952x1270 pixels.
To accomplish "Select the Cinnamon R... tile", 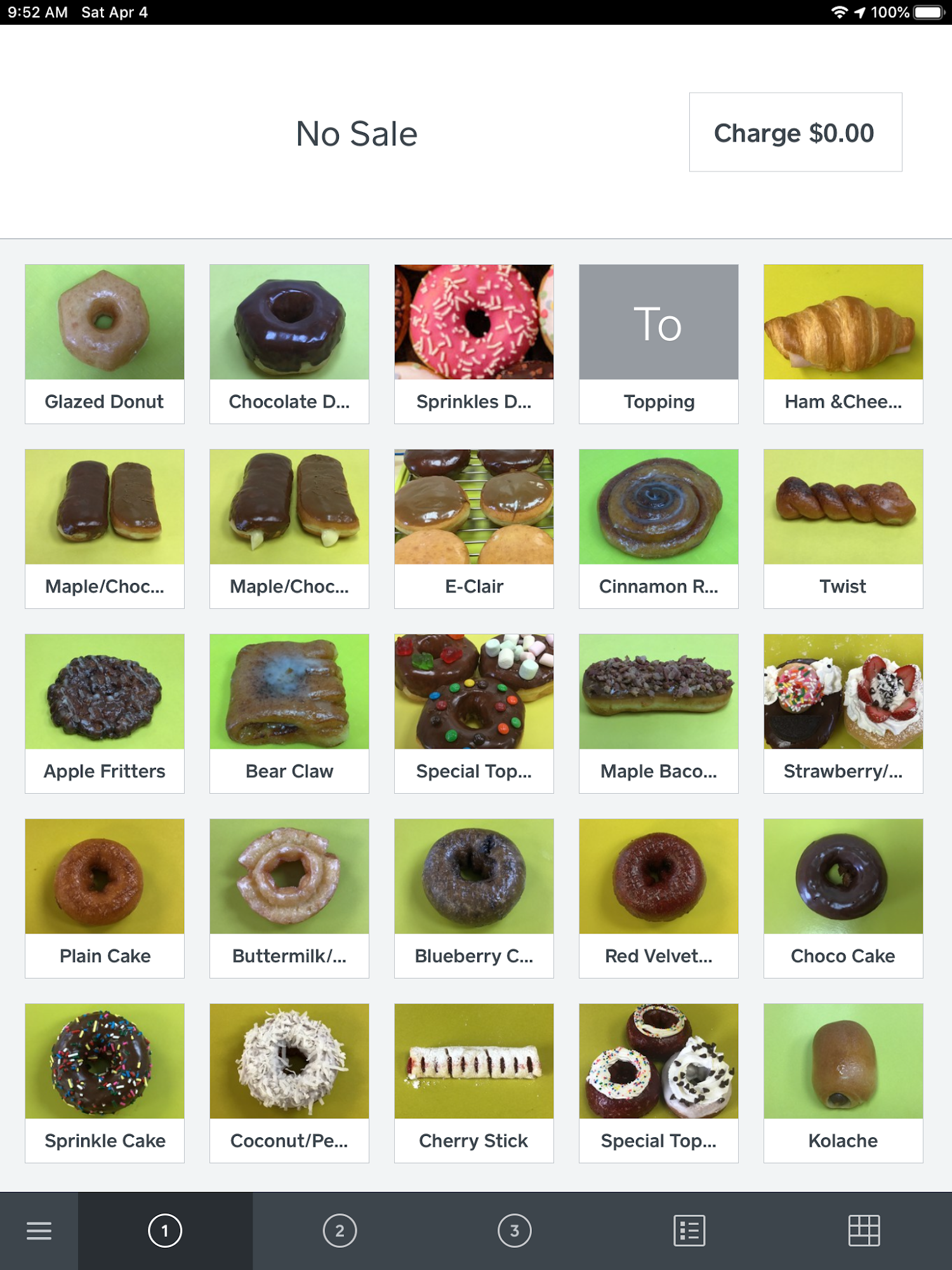I will point(658,528).
